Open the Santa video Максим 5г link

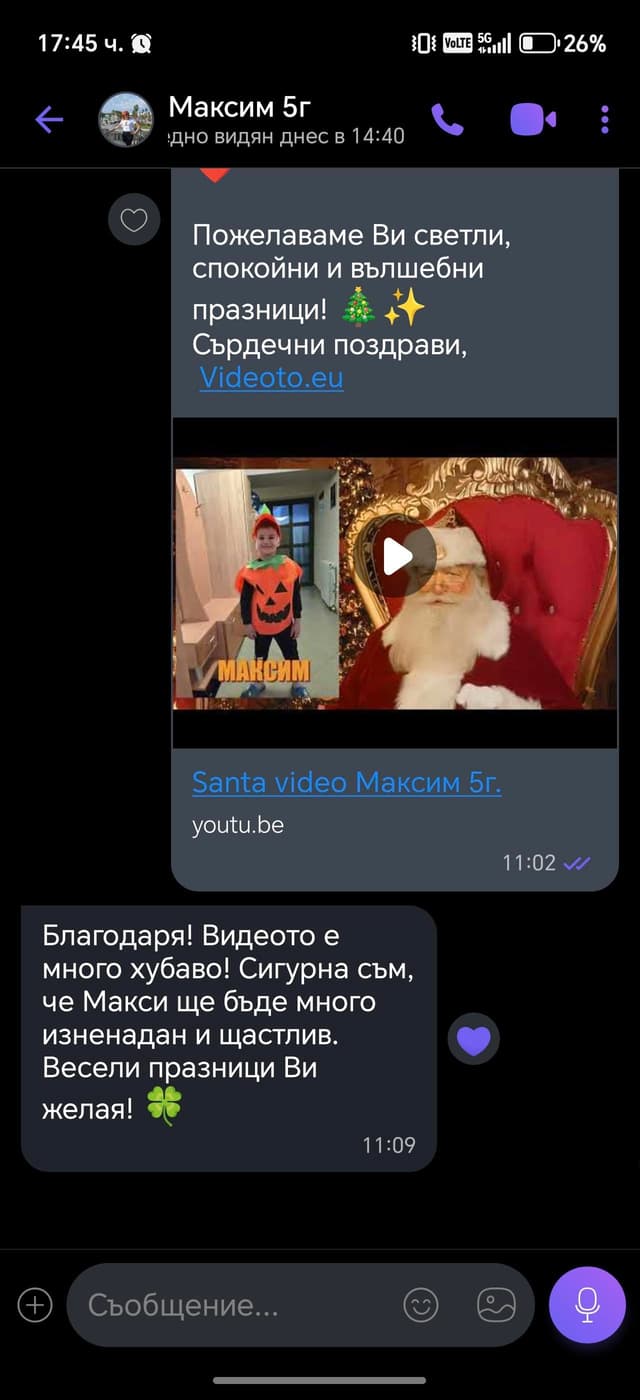tap(346, 782)
